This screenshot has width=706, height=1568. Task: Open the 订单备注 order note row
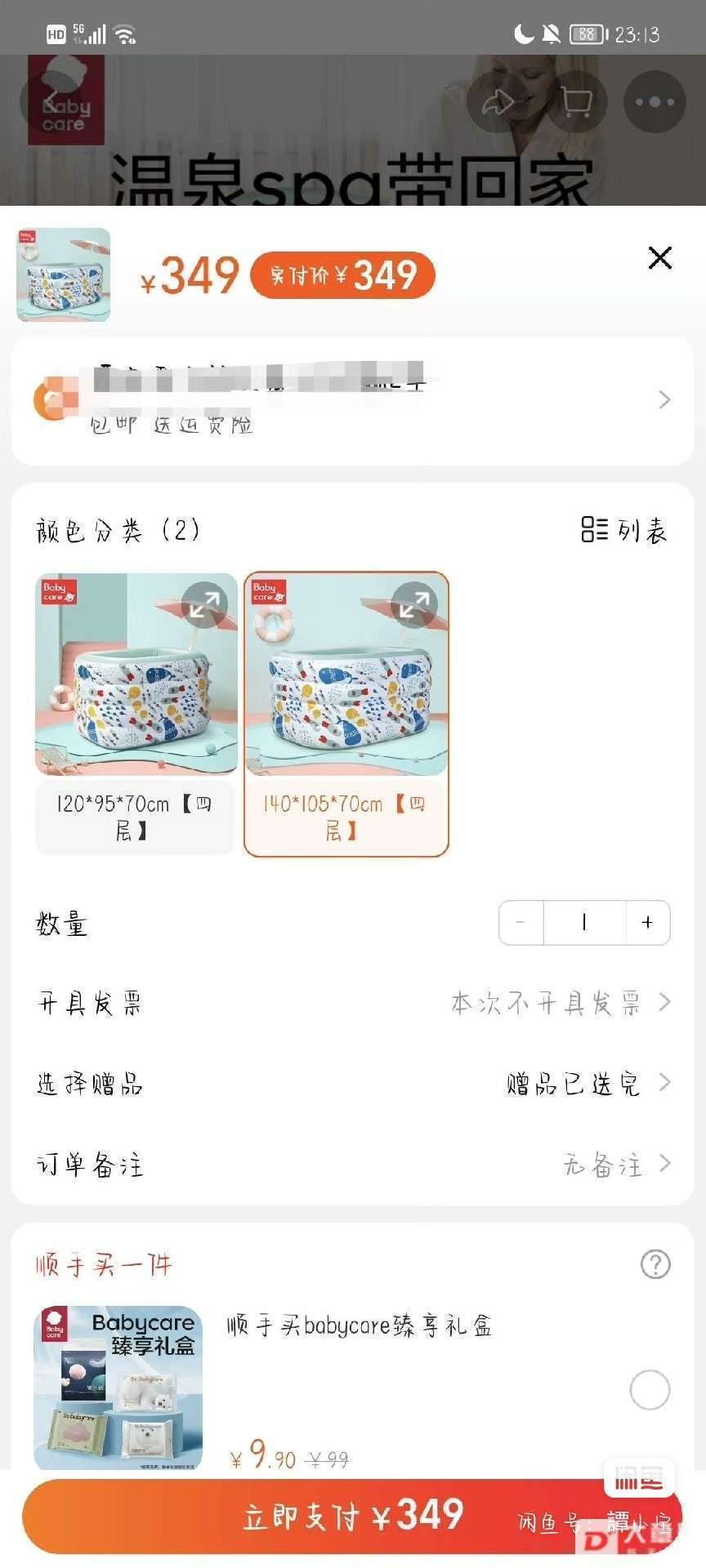(x=351, y=1165)
